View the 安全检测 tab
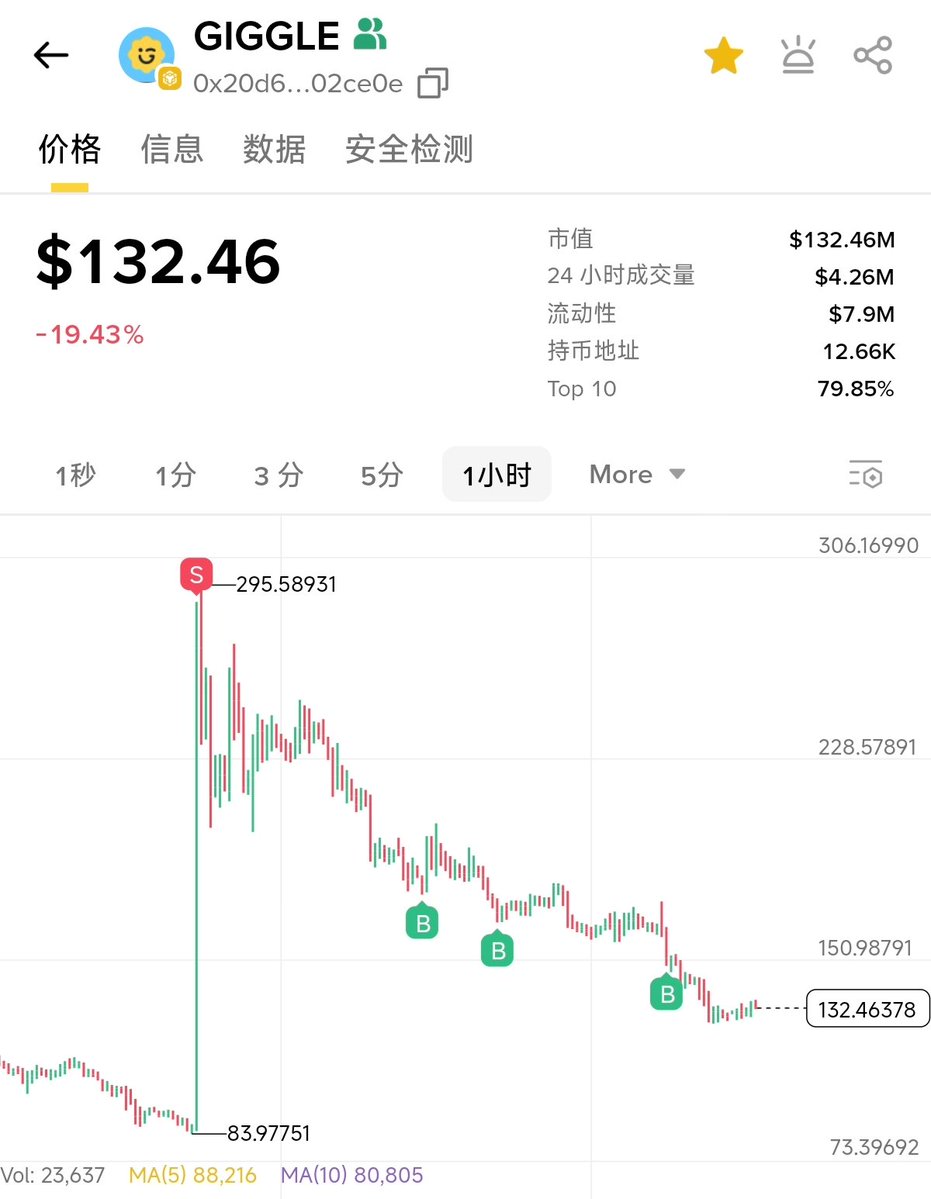 click(x=409, y=150)
